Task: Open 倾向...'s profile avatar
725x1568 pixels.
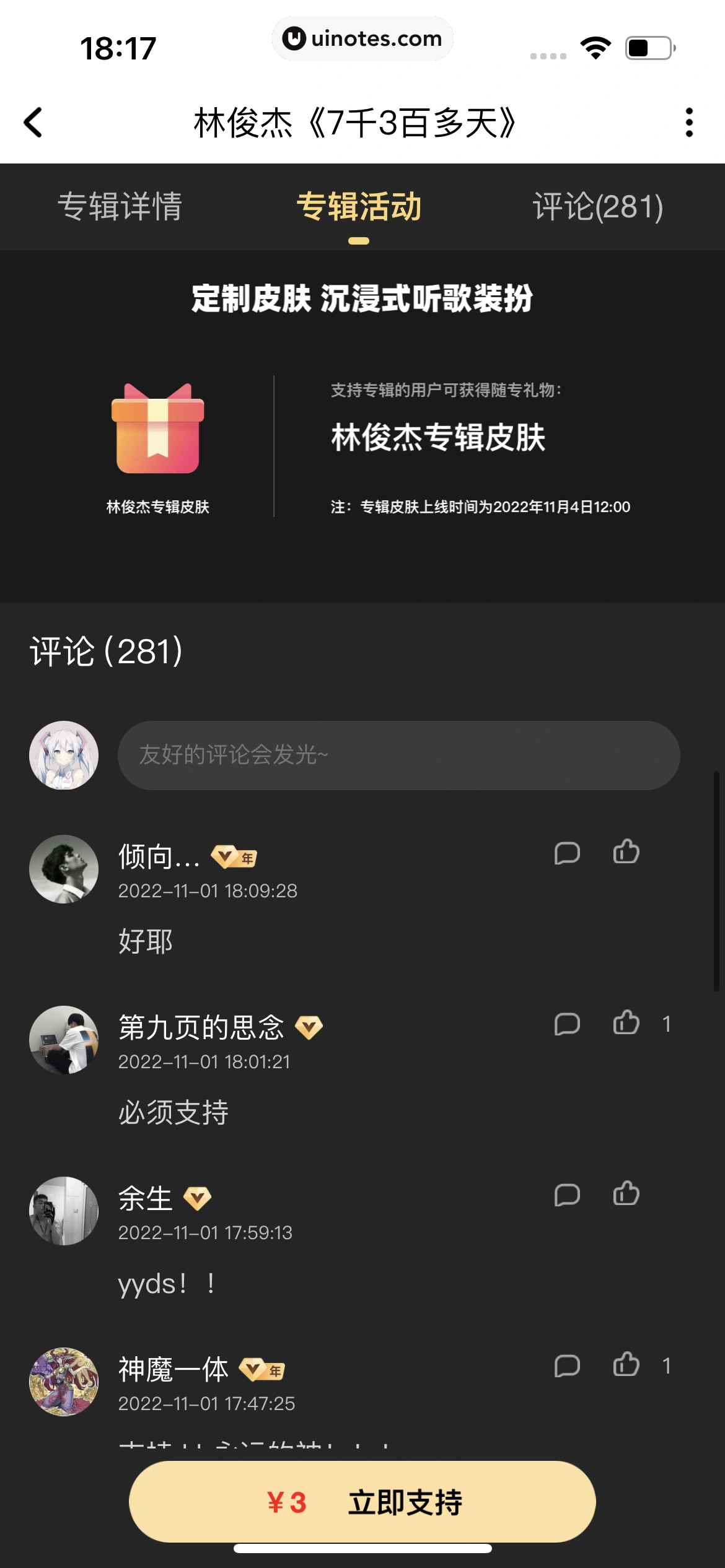Action: click(x=64, y=869)
